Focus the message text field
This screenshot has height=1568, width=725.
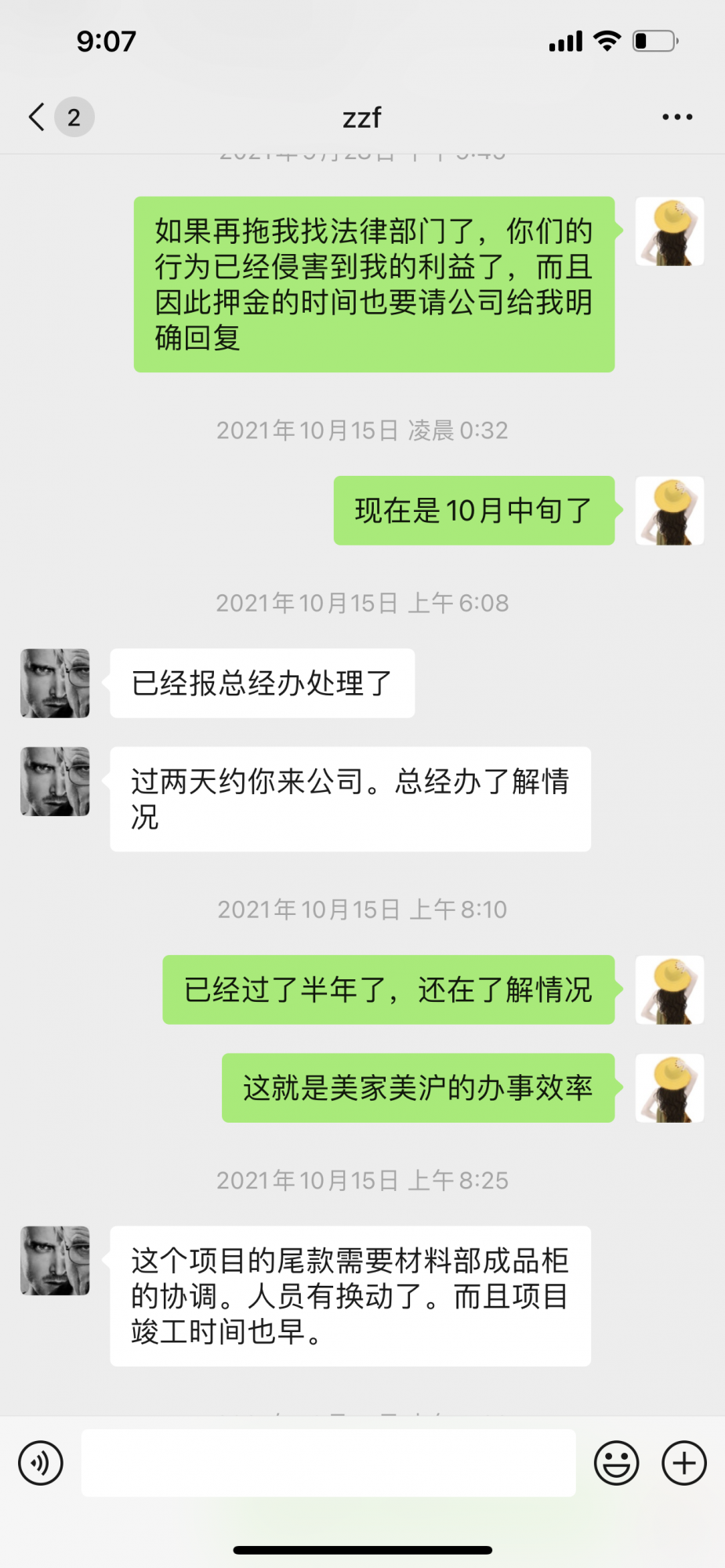pyautogui.click(x=328, y=1463)
